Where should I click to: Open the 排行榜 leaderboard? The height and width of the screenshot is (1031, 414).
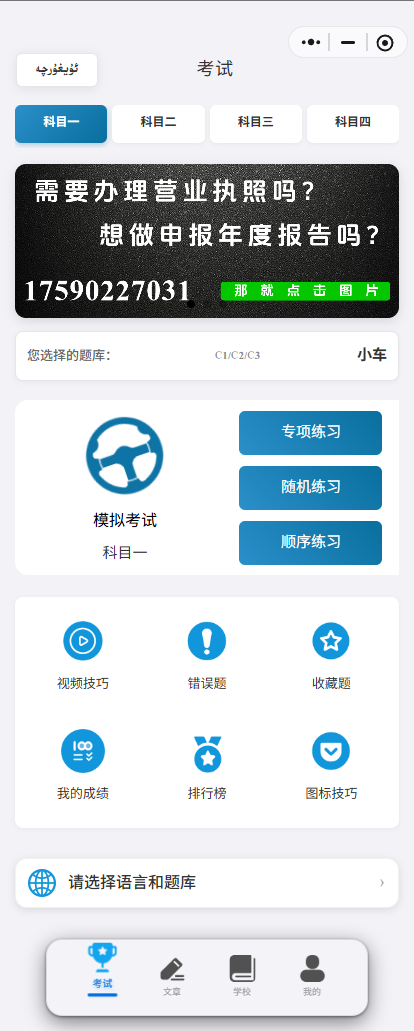pyautogui.click(x=207, y=765)
